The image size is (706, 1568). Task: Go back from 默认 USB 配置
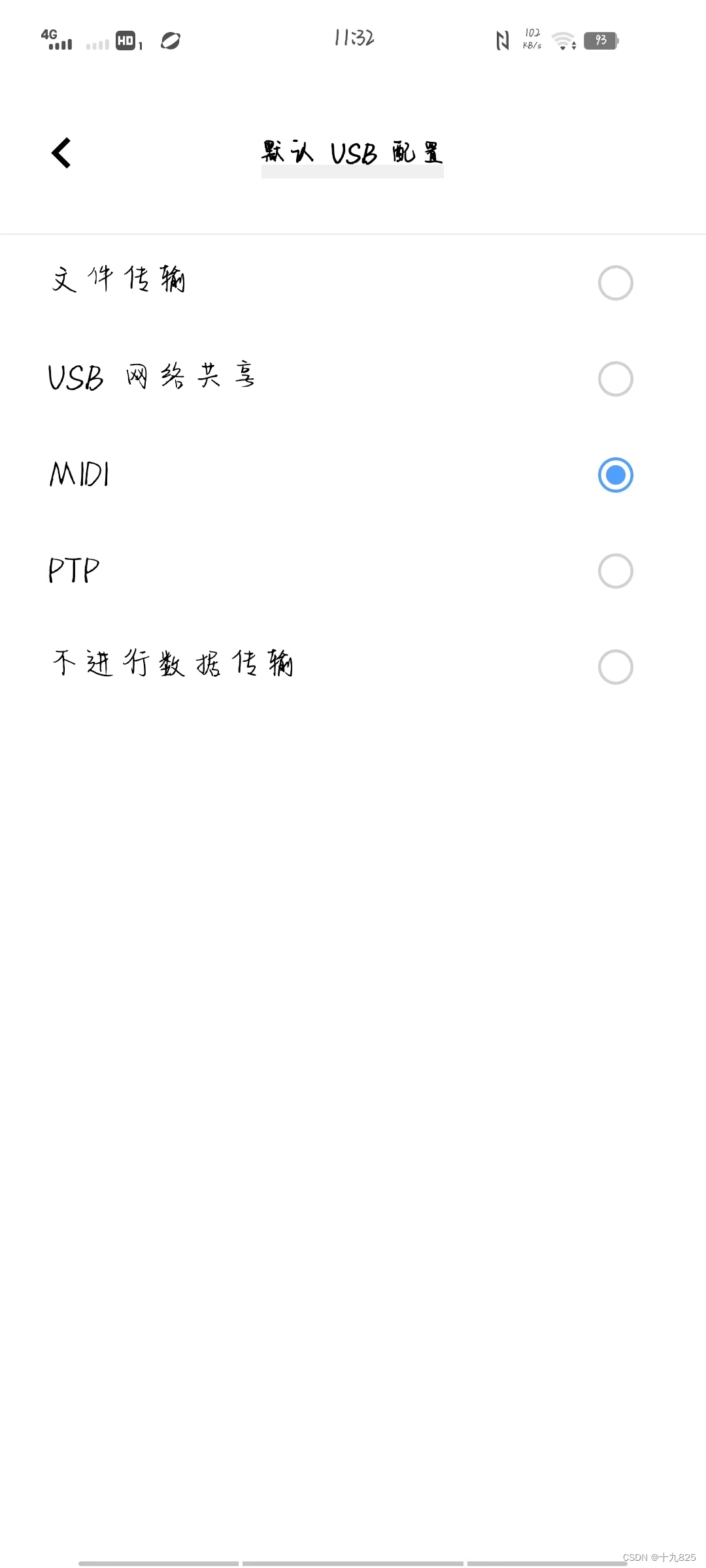pyautogui.click(x=61, y=153)
